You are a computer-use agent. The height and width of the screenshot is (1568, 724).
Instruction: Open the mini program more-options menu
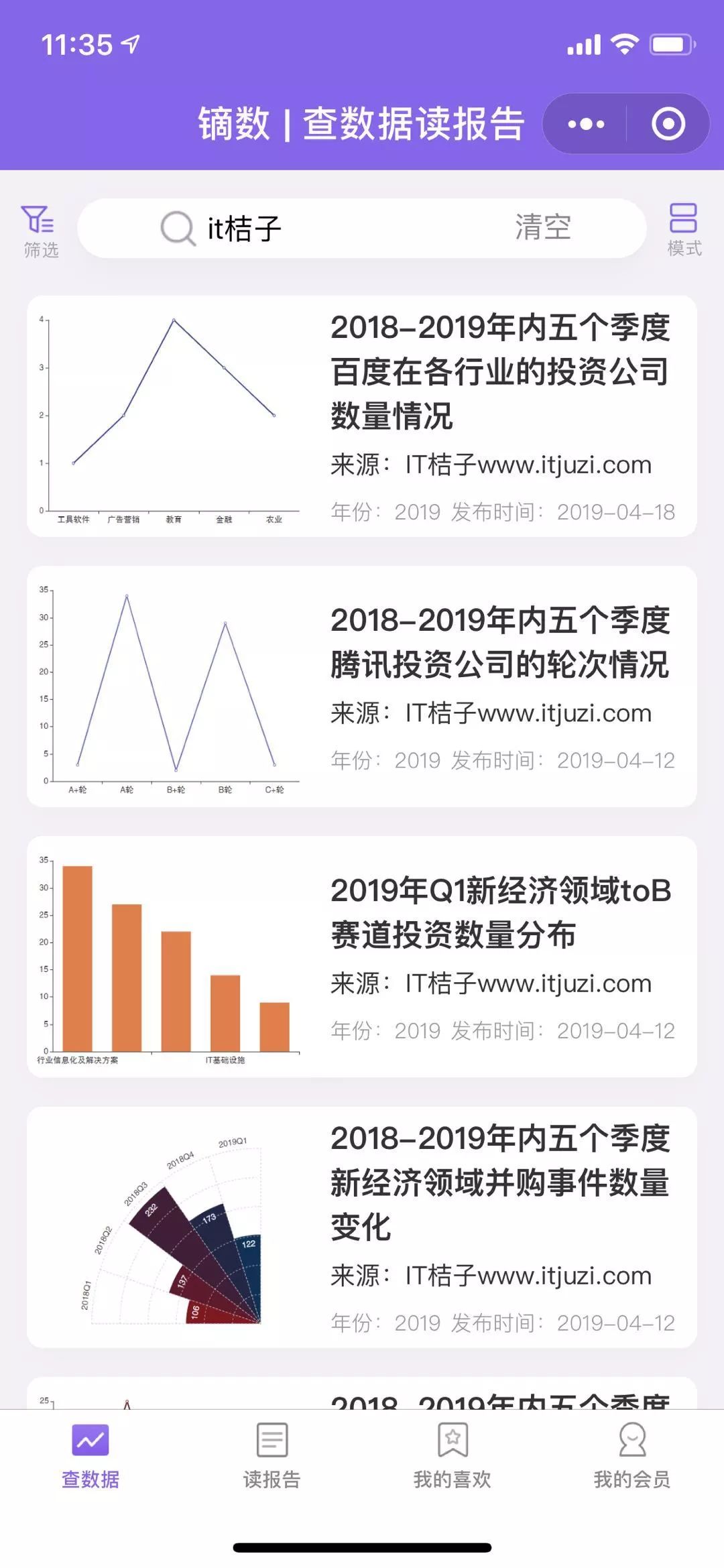(585, 124)
